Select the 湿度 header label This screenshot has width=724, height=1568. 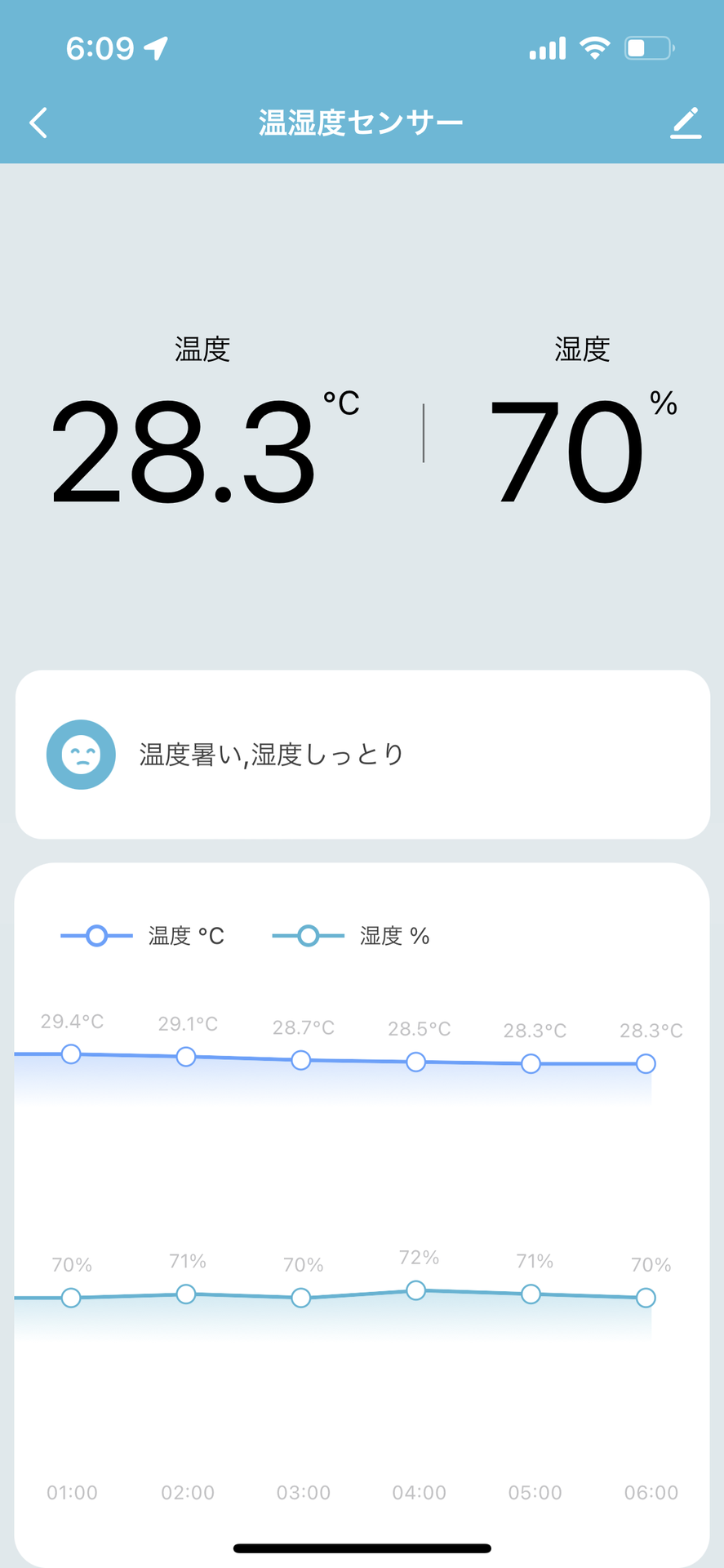pyautogui.click(x=581, y=349)
